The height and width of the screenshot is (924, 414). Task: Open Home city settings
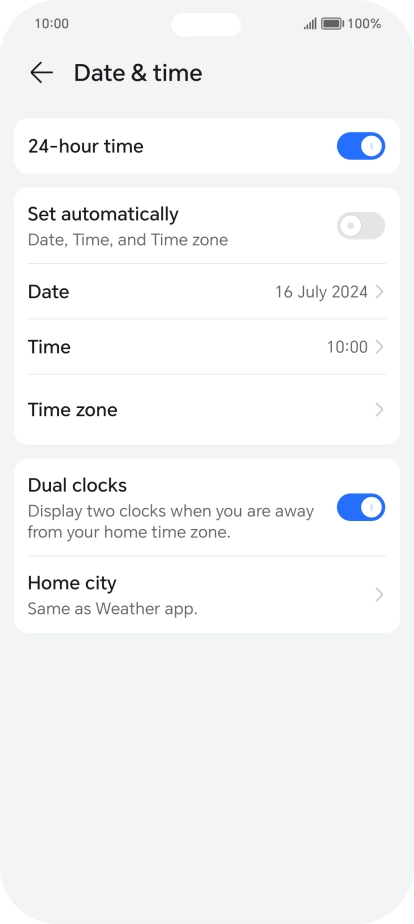207,595
